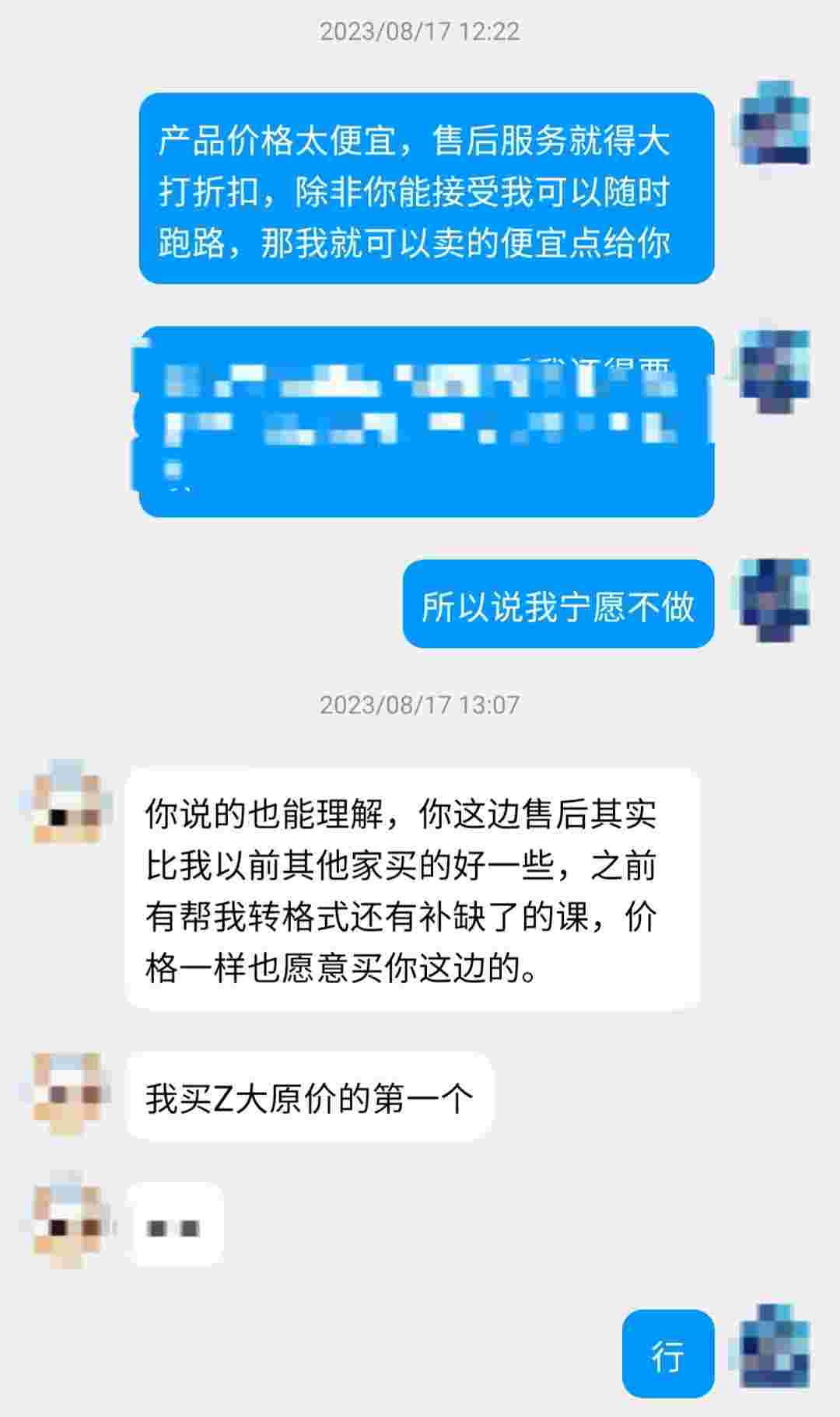840x1417 pixels.
Task: Tap avatar next to "我买Z大原价的第一个"
Action: click(68, 1094)
